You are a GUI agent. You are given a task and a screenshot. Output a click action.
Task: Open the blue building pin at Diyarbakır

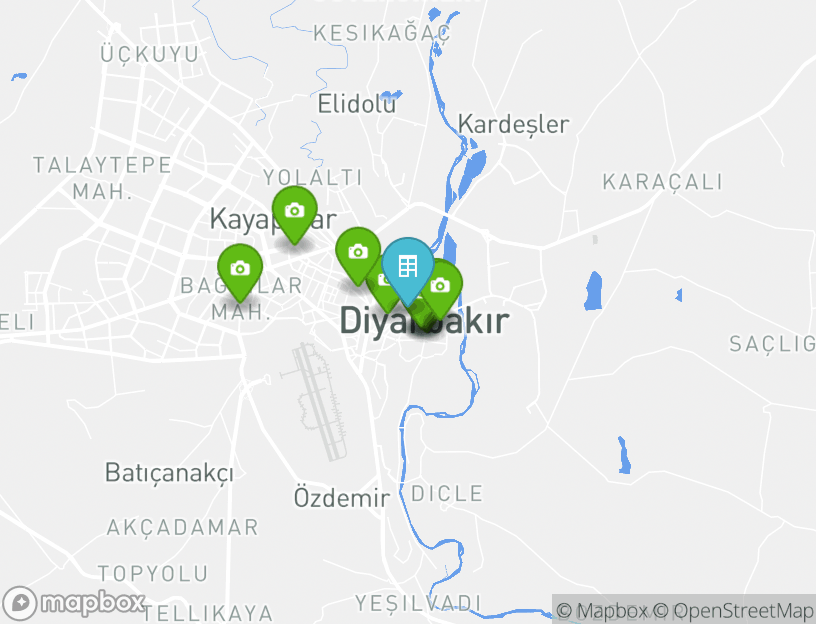coord(408,265)
